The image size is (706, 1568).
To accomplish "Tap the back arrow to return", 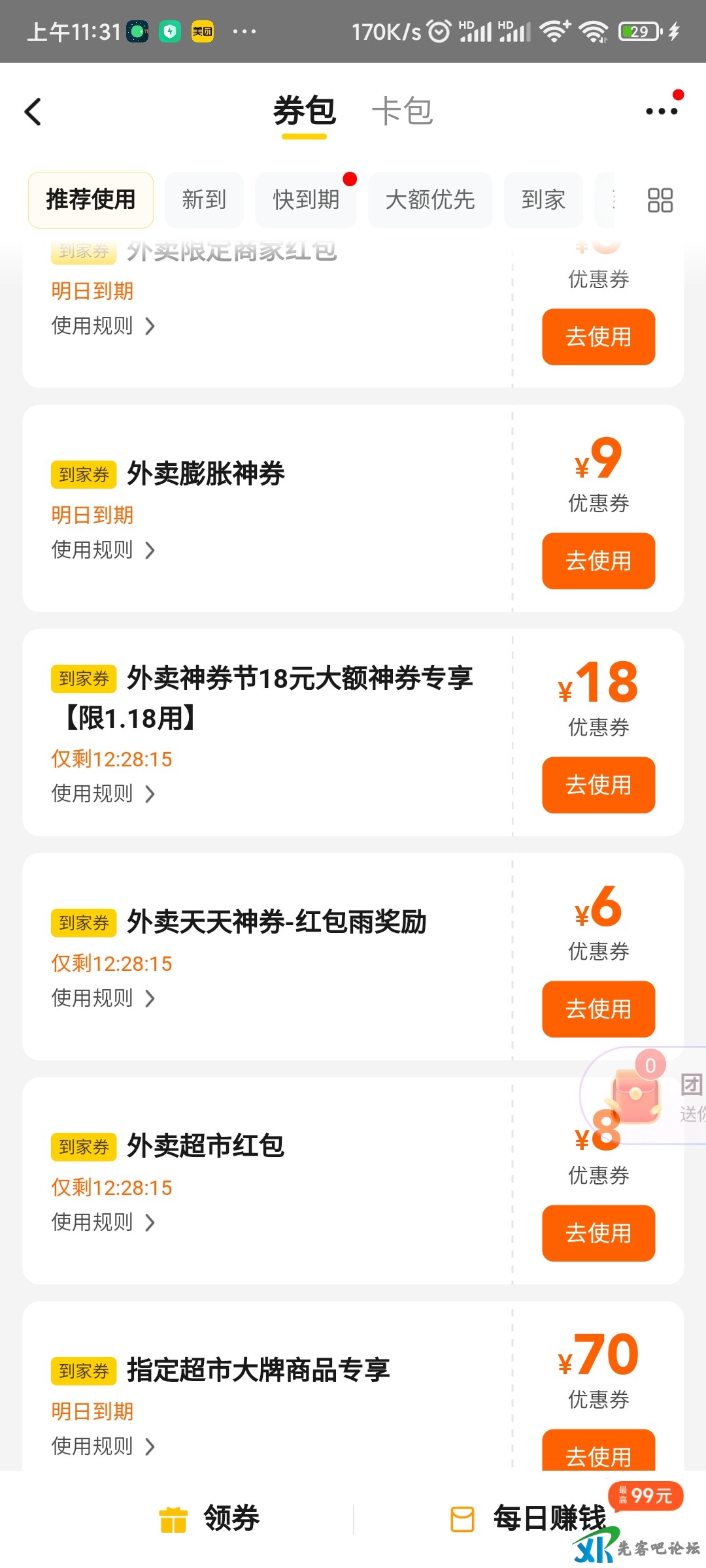I will point(33,111).
